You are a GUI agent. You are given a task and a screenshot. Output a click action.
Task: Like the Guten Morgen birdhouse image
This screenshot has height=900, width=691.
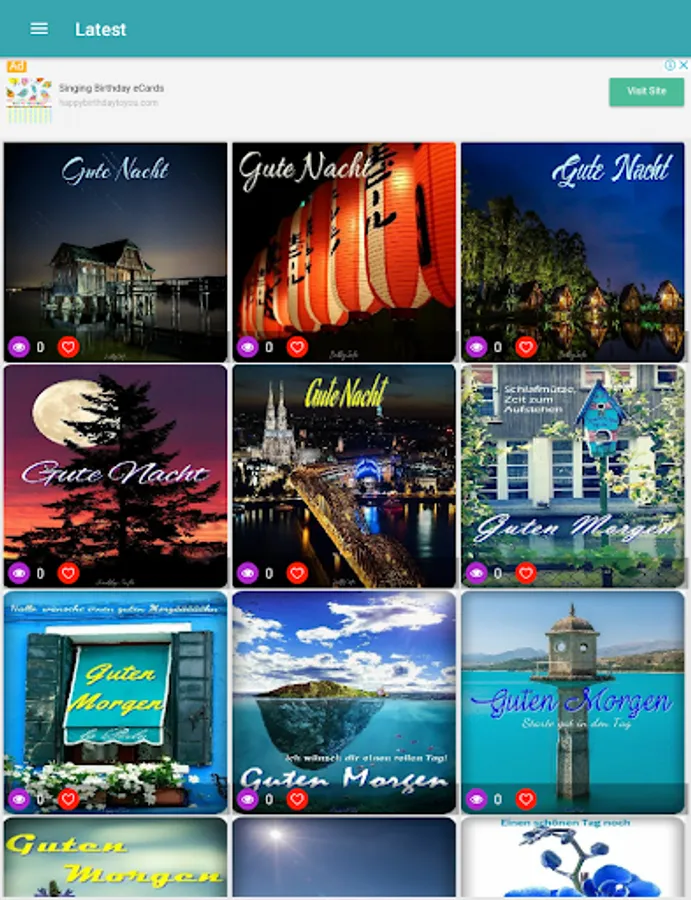[x=526, y=573]
